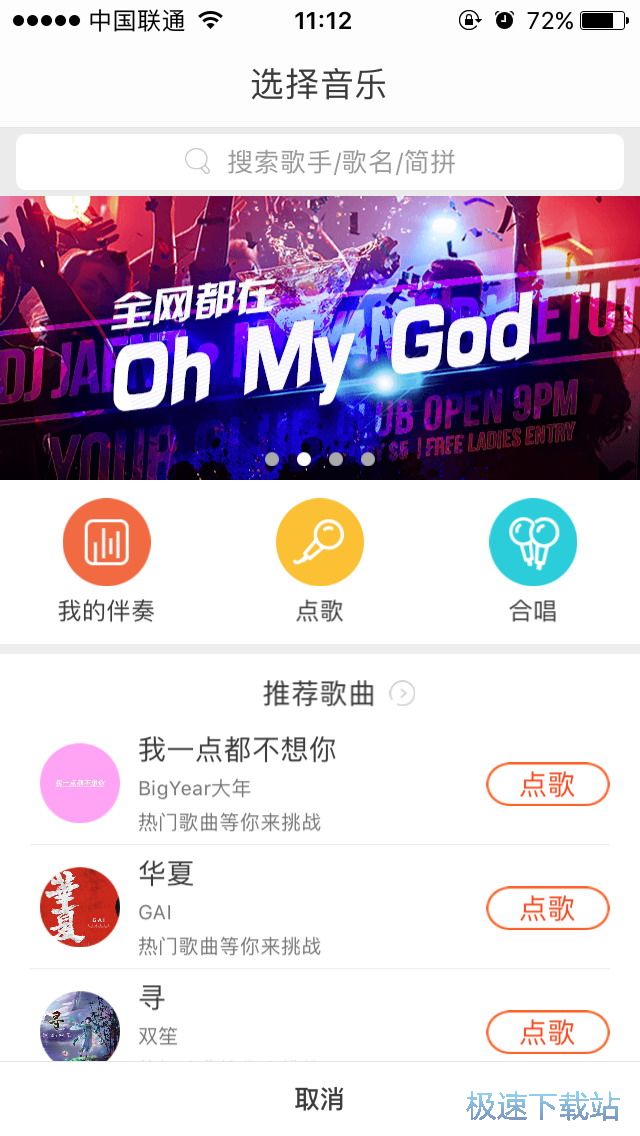Choose 点歌 for the song 华夏
Image resolution: width=640 pixels, height=1136 pixels.
(x=547, y=909)
